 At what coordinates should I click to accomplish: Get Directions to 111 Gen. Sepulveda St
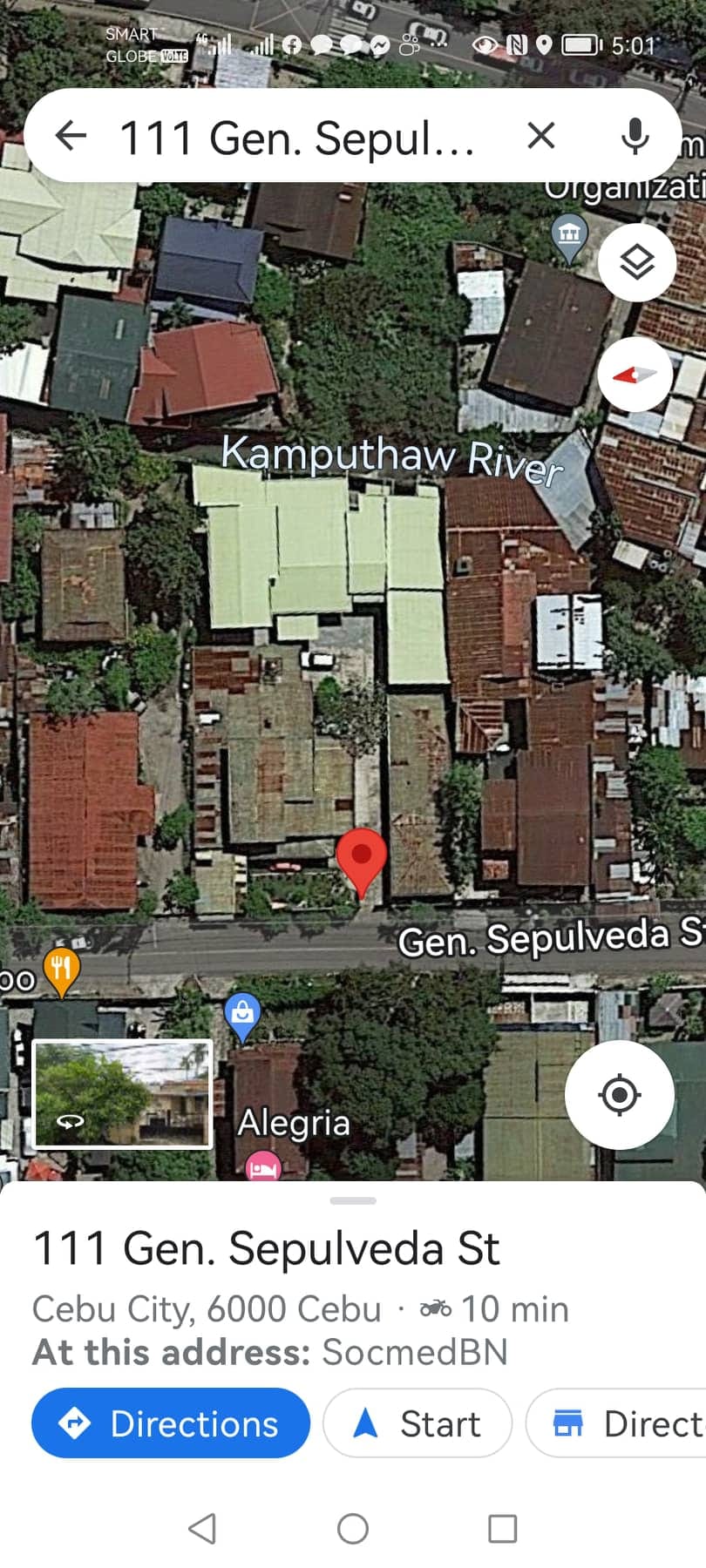click(x=171, y=1423)
